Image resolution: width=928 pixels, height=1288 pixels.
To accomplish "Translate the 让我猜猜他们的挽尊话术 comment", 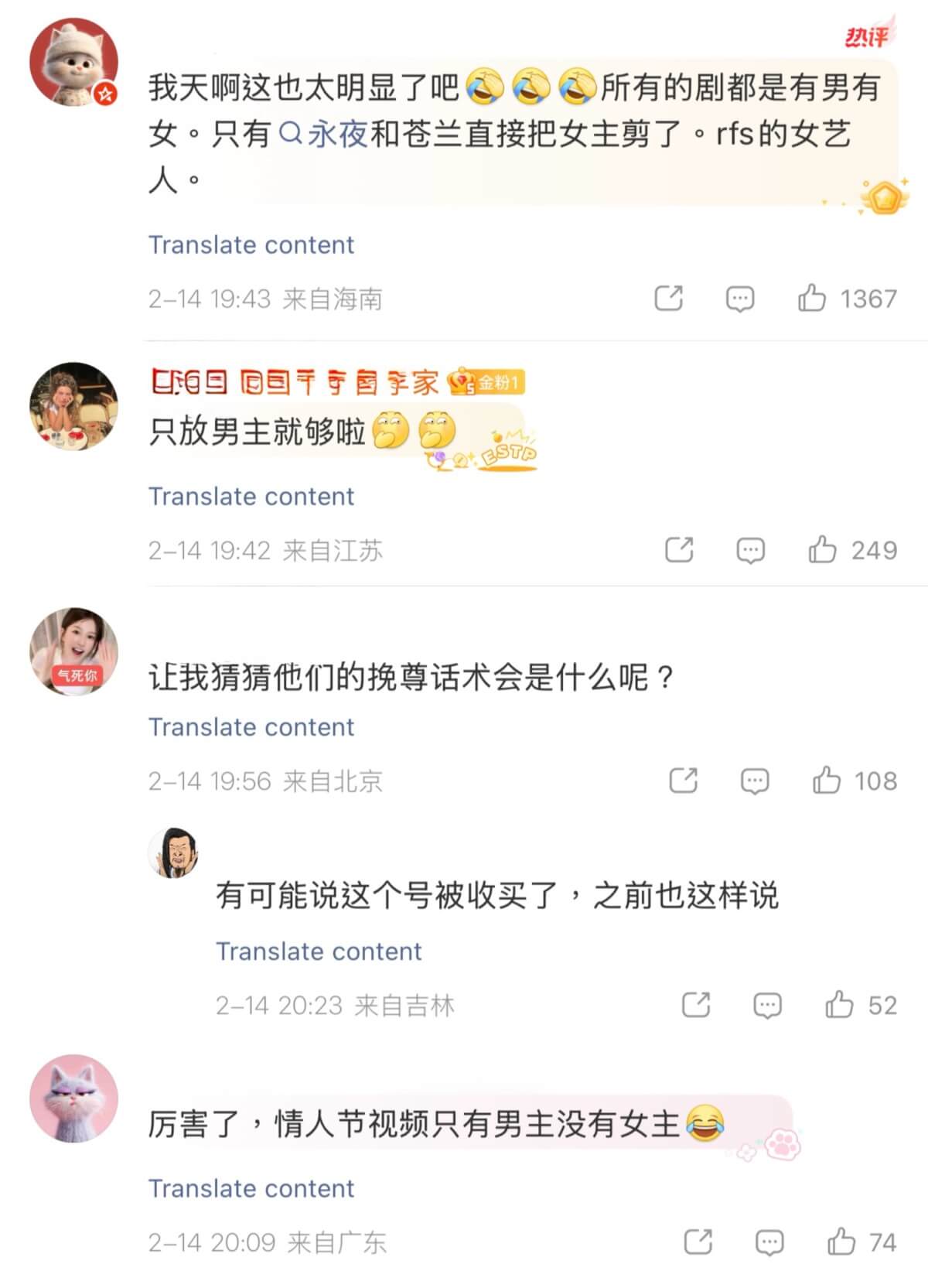I will [251, 727].
